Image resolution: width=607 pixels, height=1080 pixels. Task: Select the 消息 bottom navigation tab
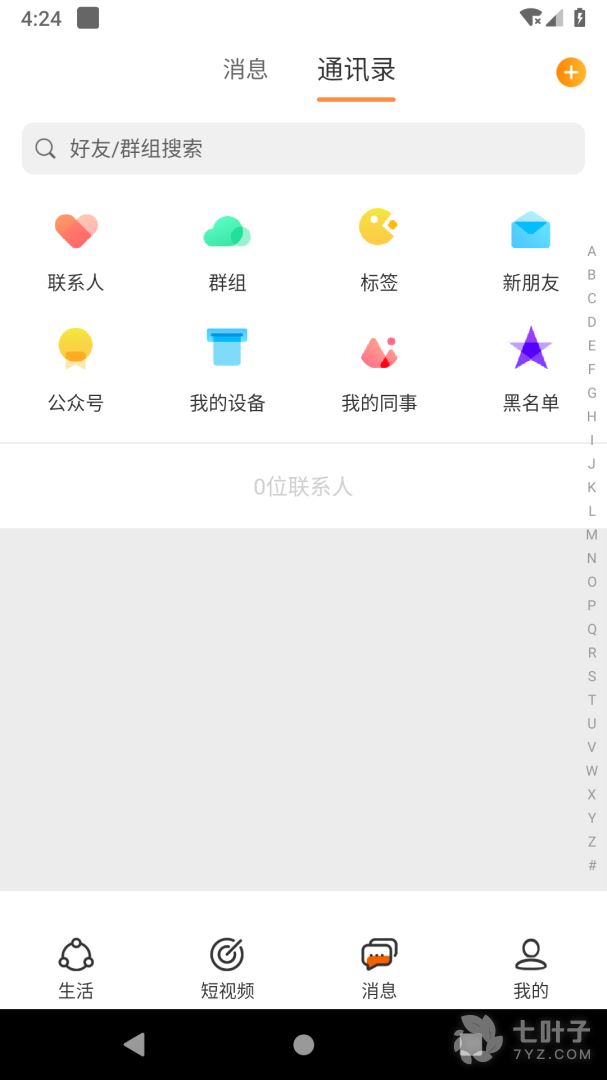[379, 967]
